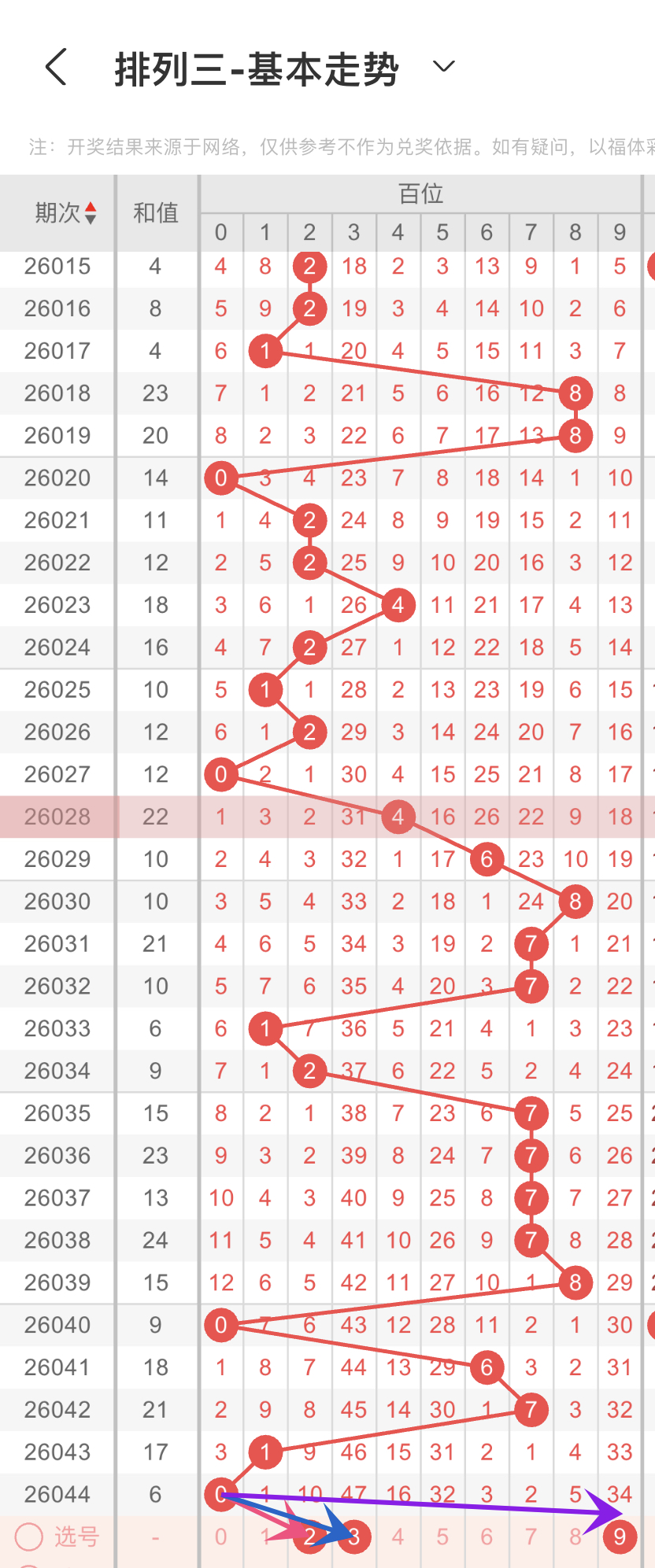Go back using the top-left arrow
Screen dimensions: 655x1568
click(x=56, y=67)
